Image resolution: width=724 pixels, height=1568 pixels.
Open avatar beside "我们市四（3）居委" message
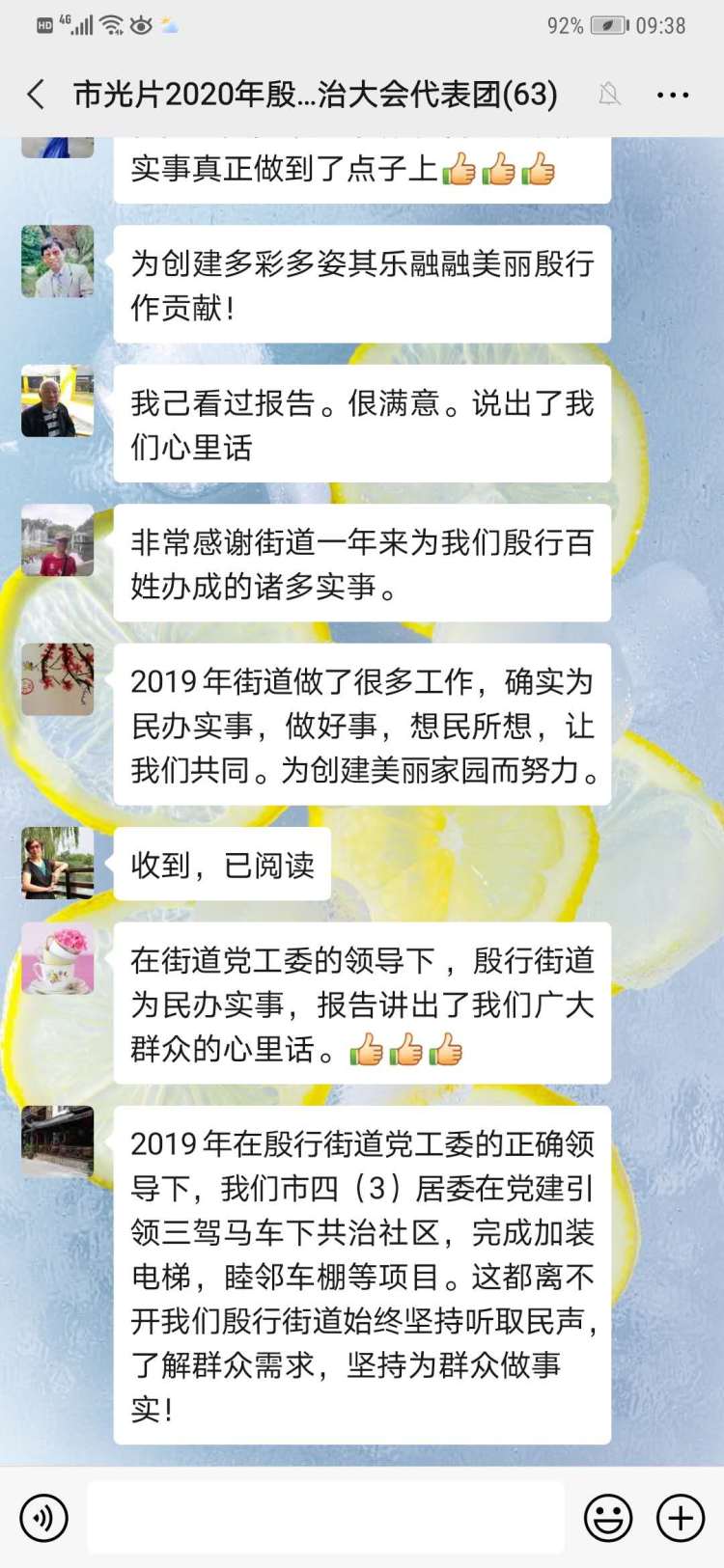(58, 1142)
